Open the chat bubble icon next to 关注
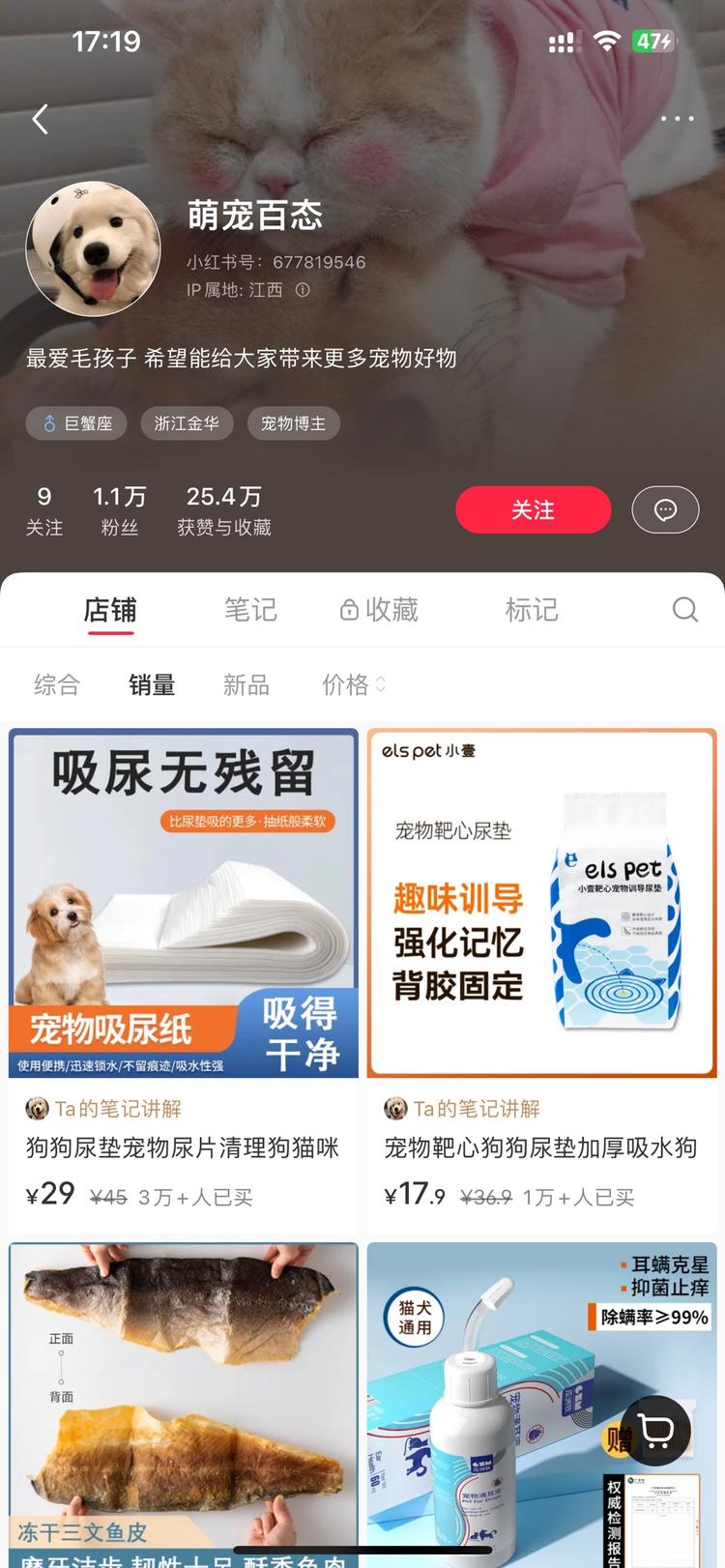 665,509
